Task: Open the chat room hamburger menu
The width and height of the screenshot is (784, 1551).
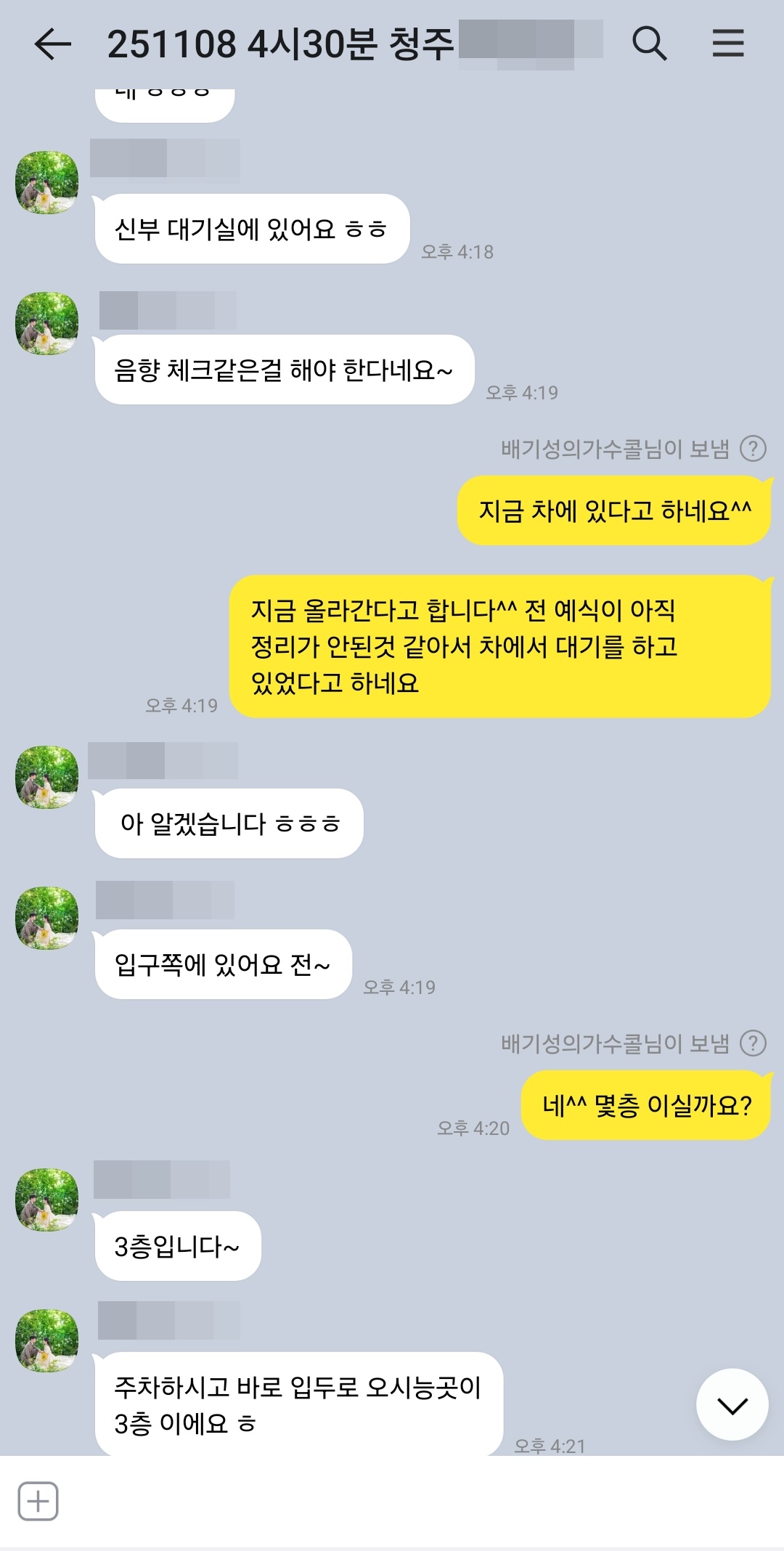Action: click(x=727, y=44)
